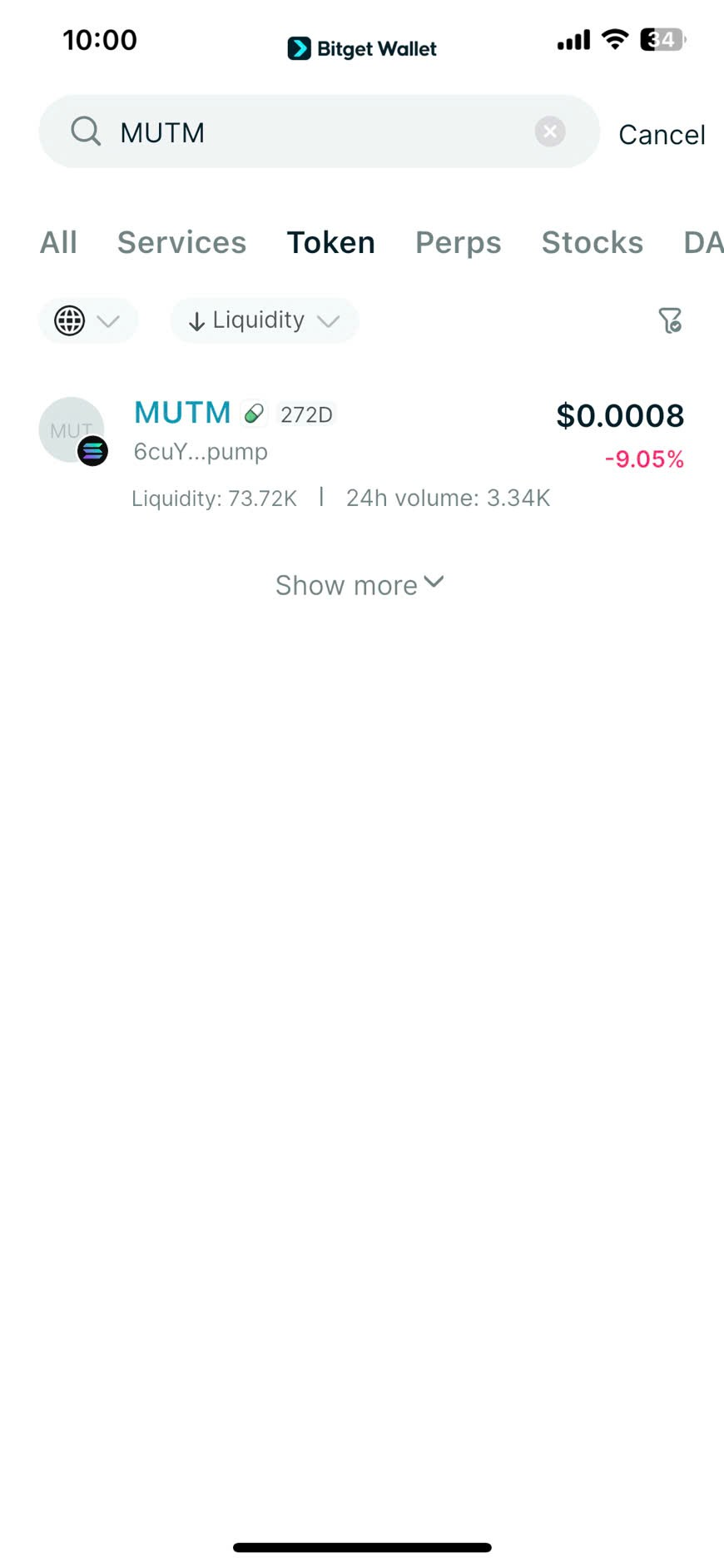This screenshot has width=724, height=1568.
Task: Click the Bitget Wallet logo
Action: (361, 48)
